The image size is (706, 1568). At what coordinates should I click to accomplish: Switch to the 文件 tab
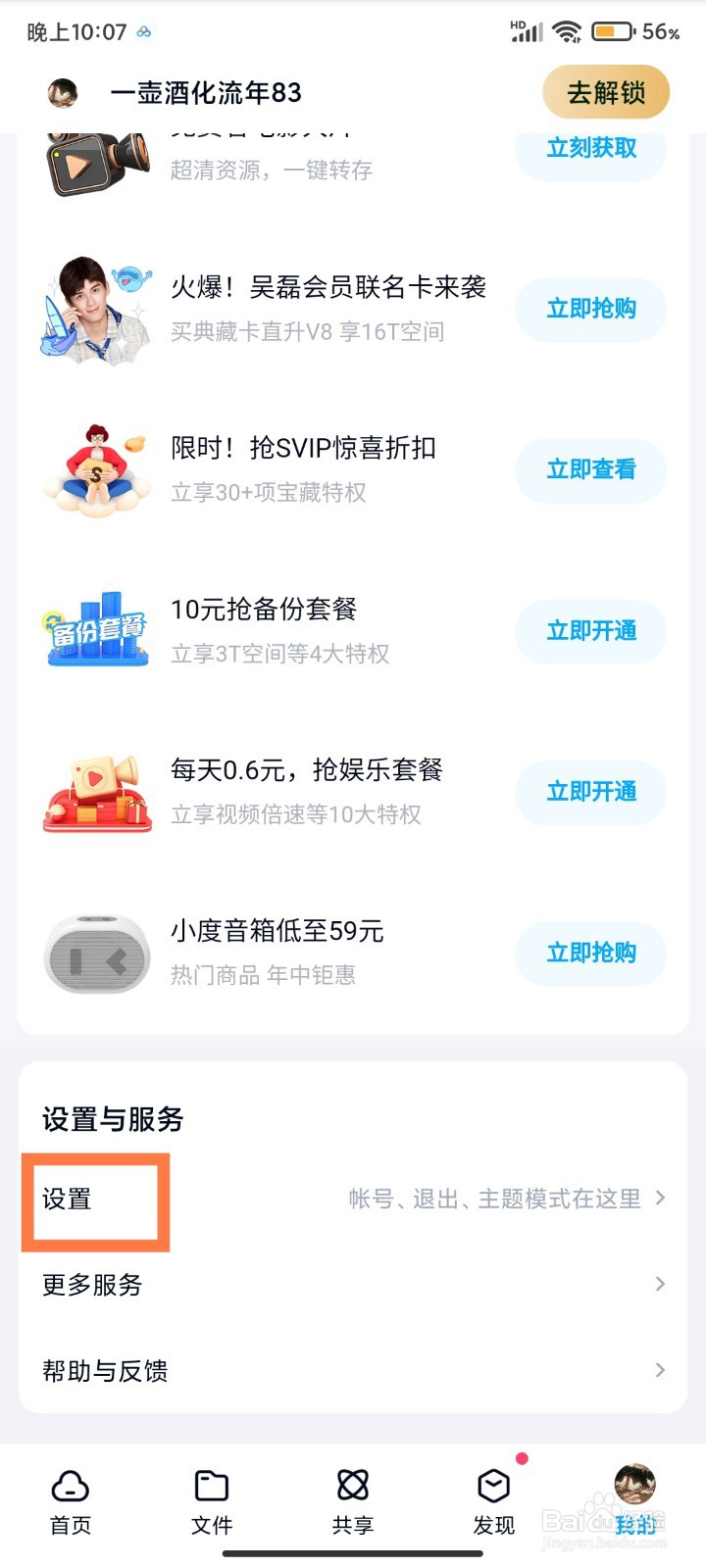pyautogui.click(x=212, y=1501)
